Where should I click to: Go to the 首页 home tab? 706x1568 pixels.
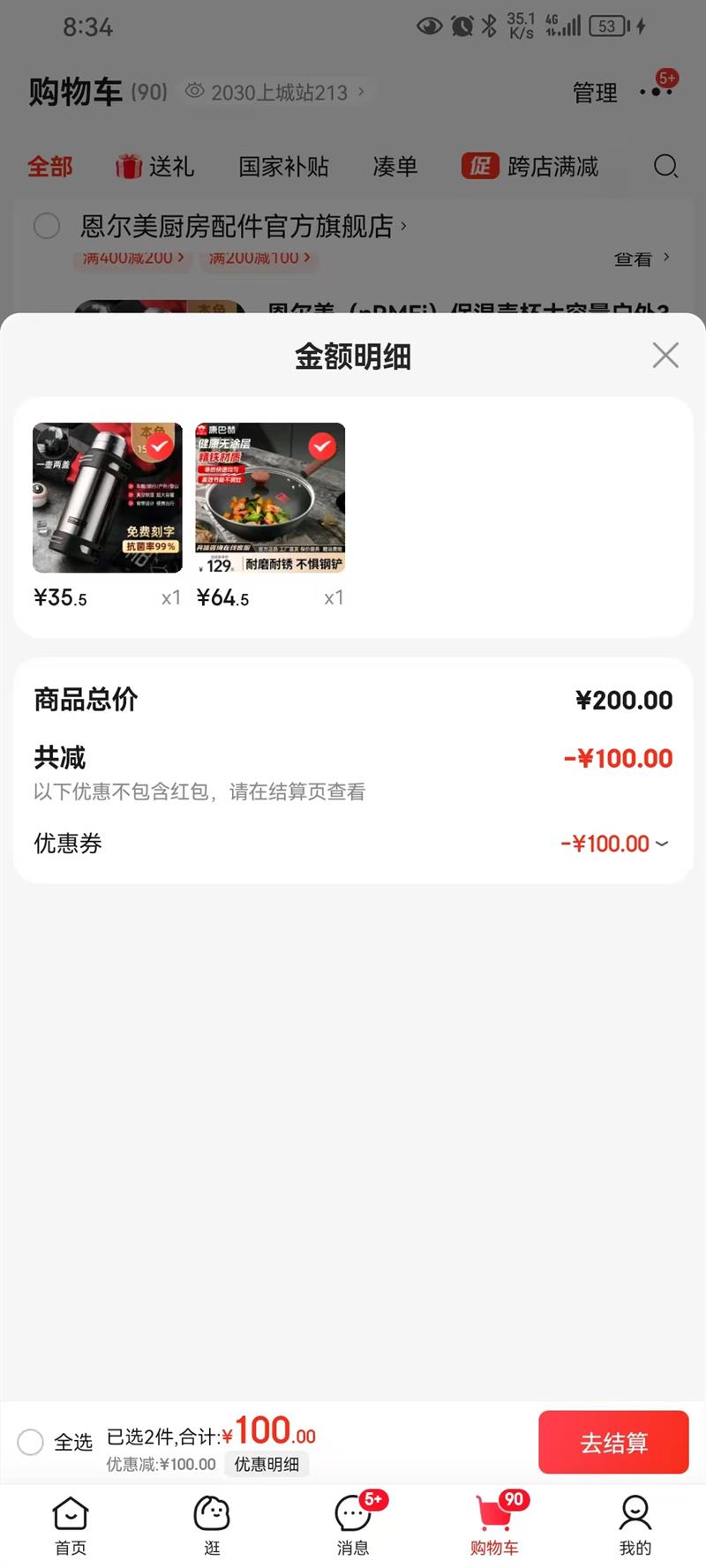click(71, 1524)
